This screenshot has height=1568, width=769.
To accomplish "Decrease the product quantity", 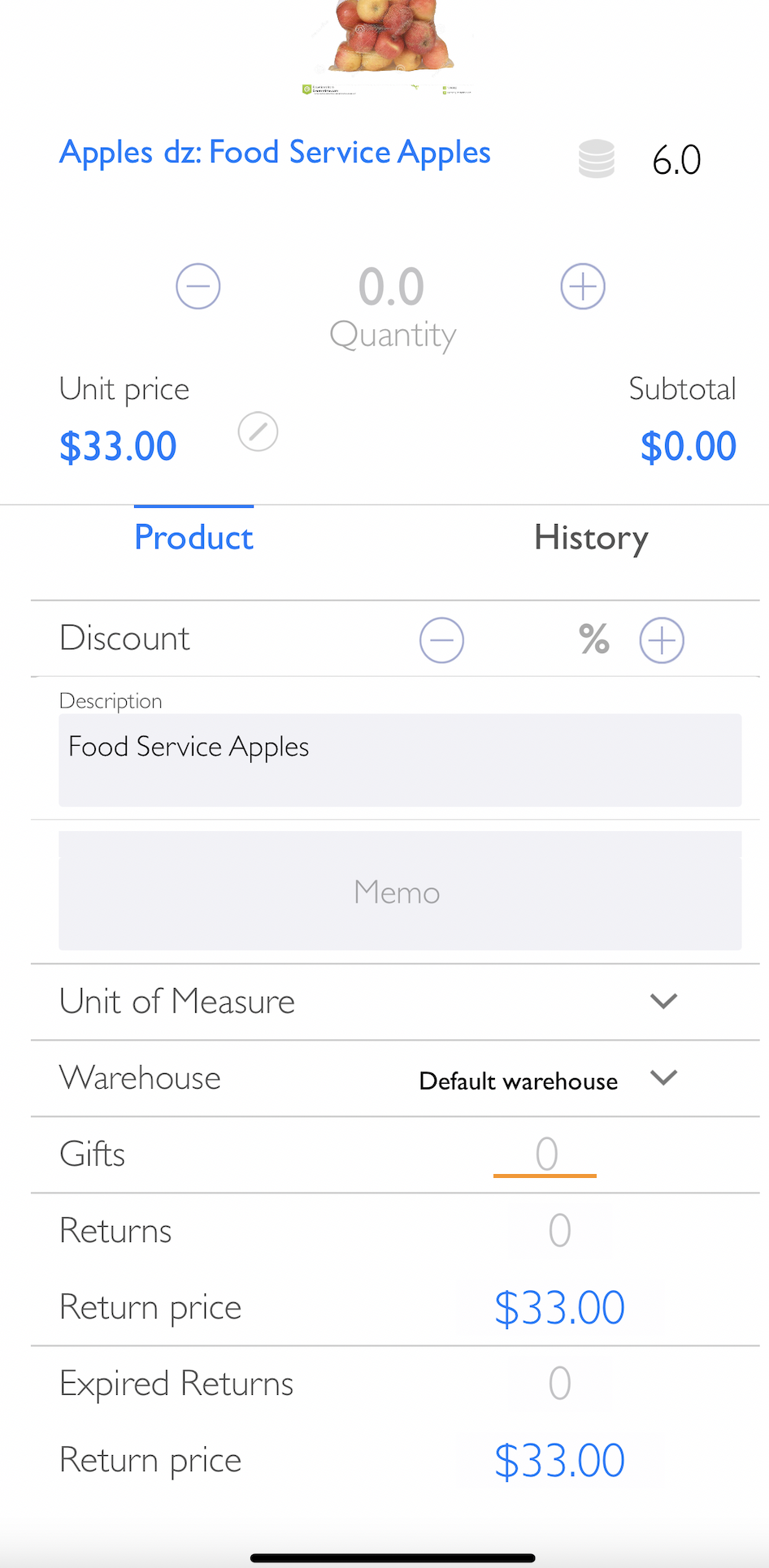I will click(x=198, y=286).
